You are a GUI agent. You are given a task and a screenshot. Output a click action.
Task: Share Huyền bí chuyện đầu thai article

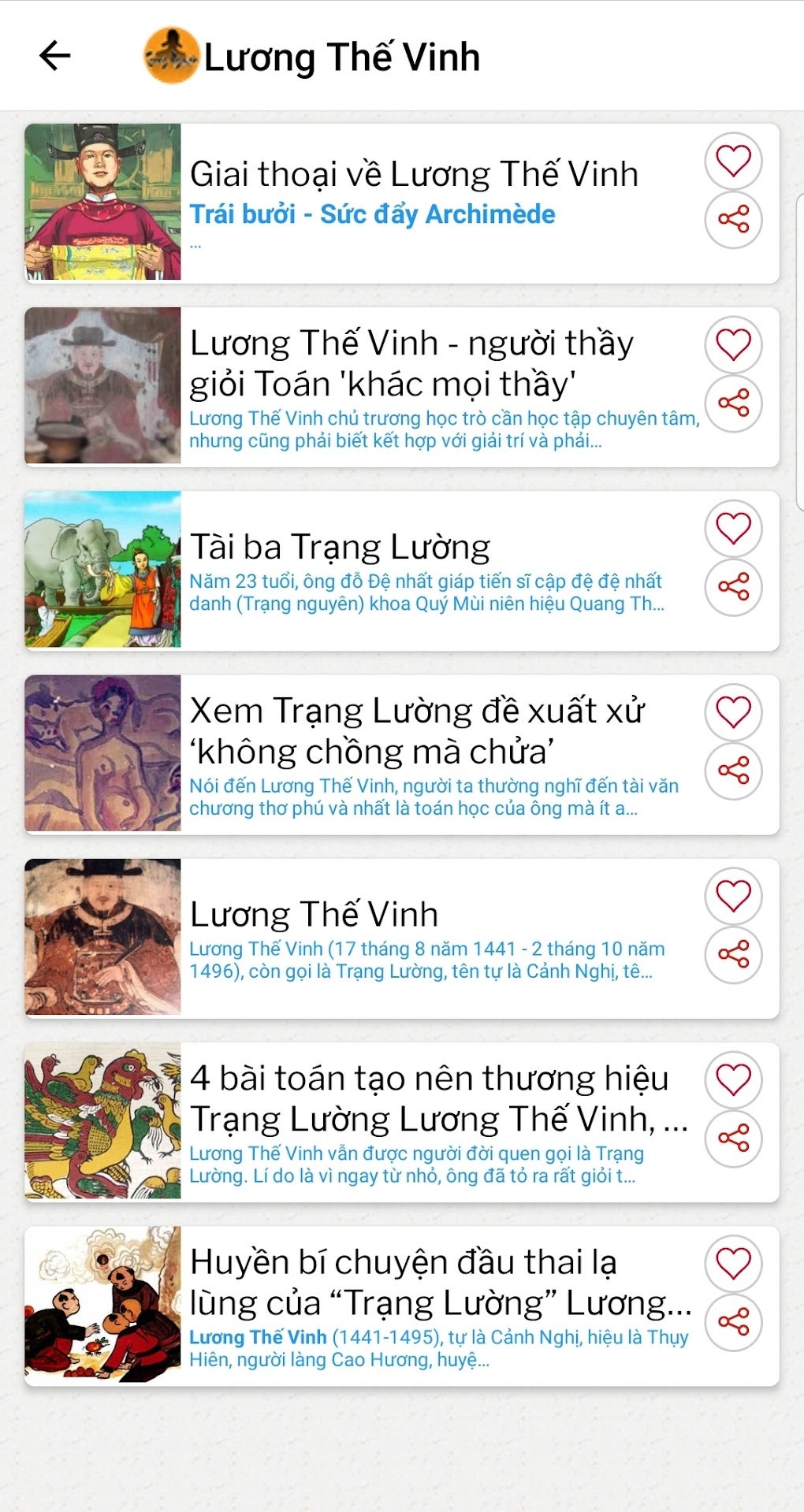click(733, 1322)
